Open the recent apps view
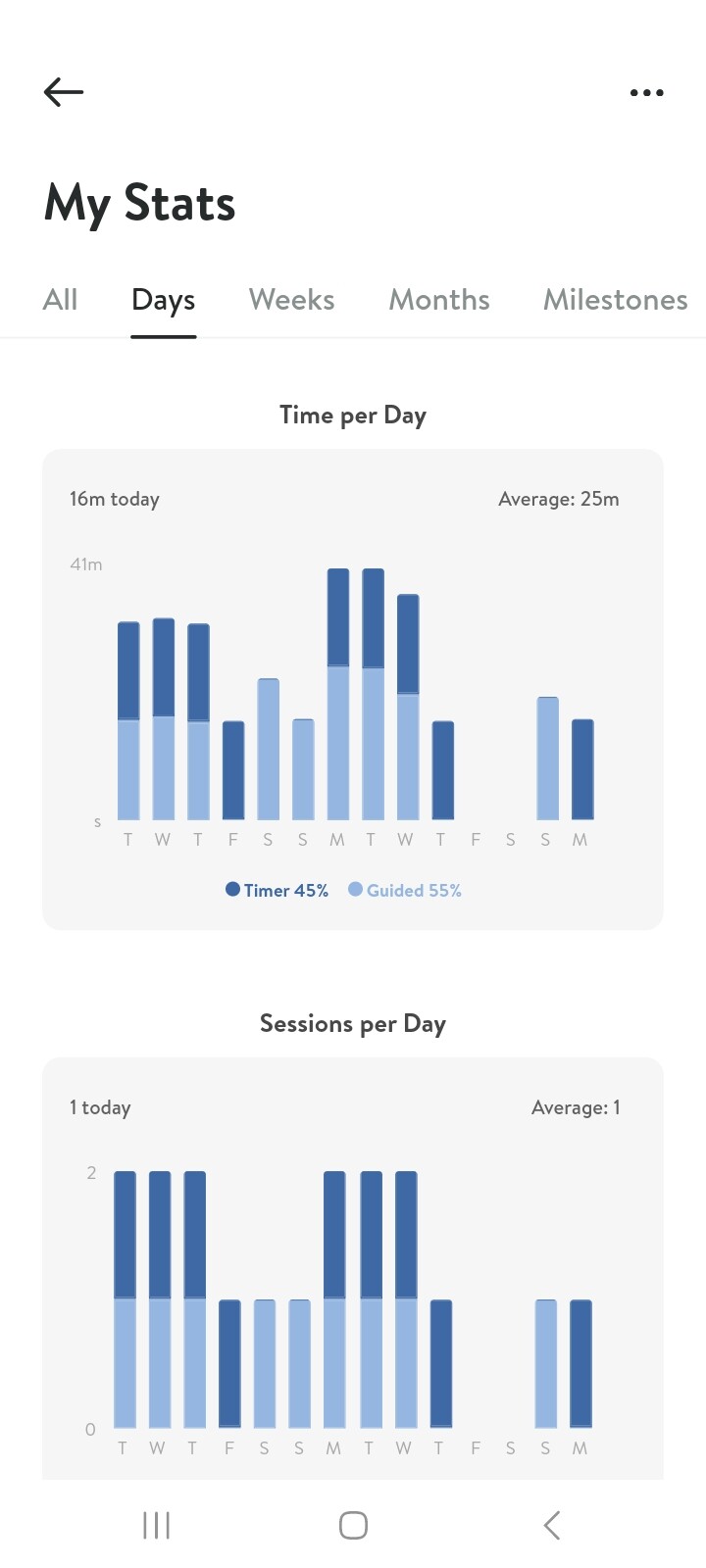 coord(157,1525)
